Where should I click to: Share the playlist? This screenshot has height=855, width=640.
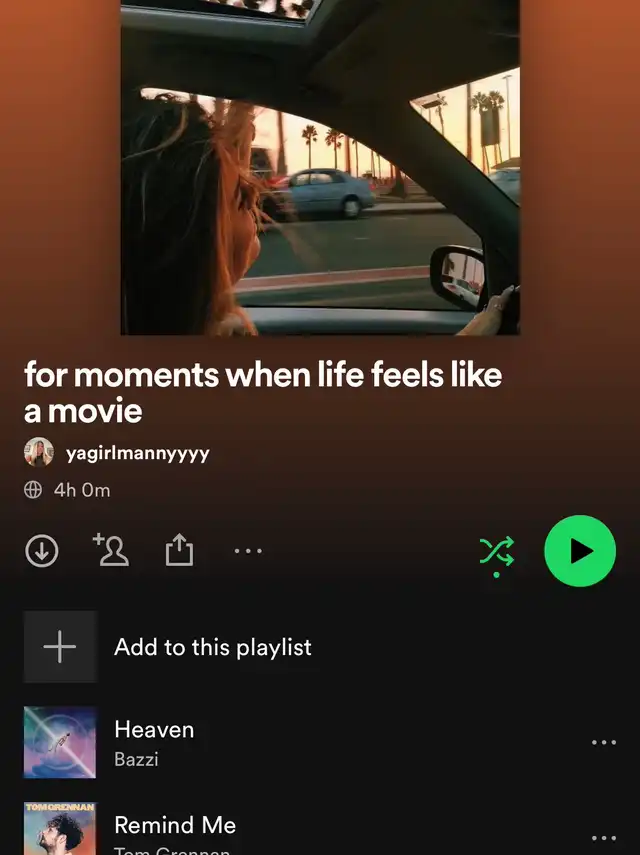(x=179, y=550)
